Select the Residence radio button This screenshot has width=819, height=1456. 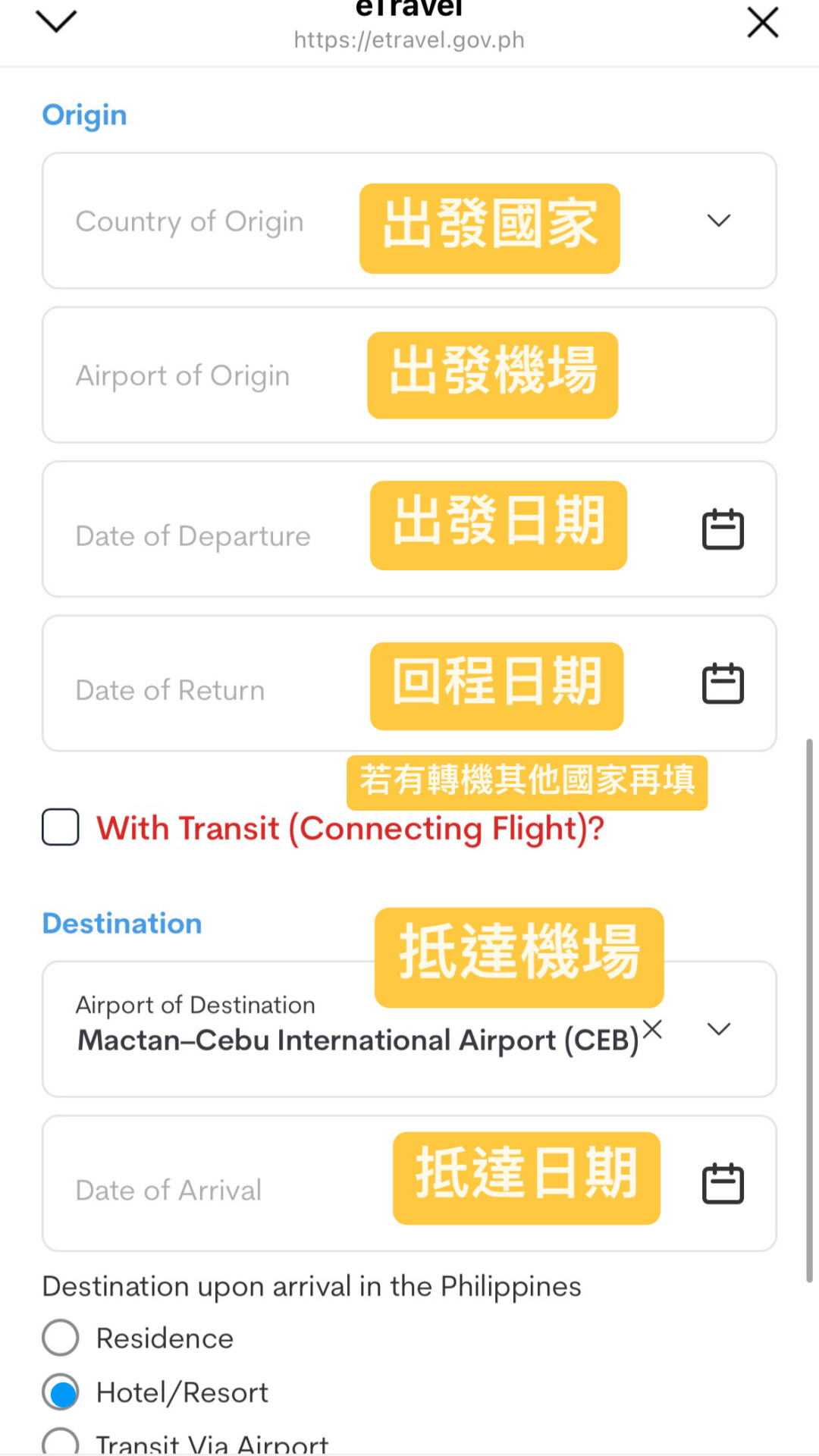(x=60, y=1338)
